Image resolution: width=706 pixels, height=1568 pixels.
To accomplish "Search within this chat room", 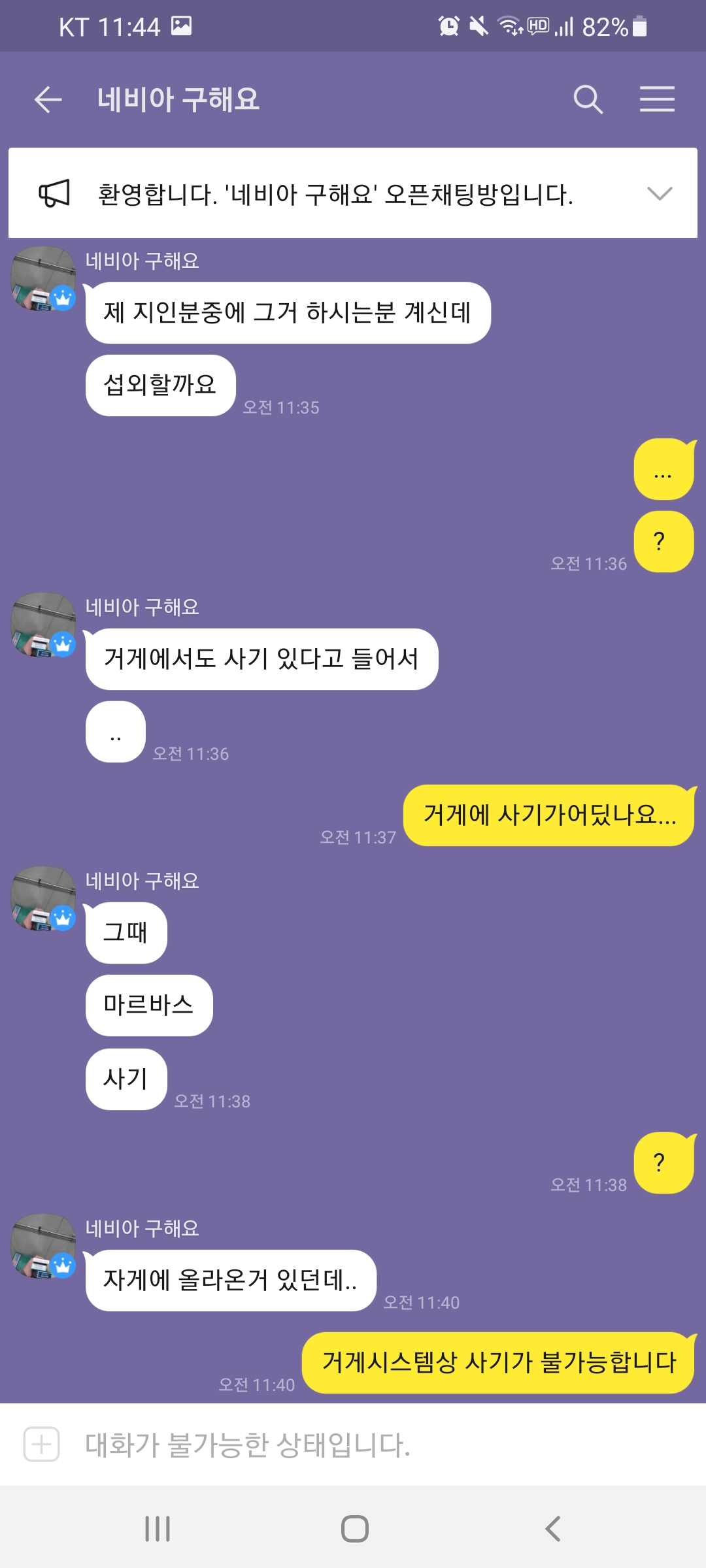I will [588, 100].
